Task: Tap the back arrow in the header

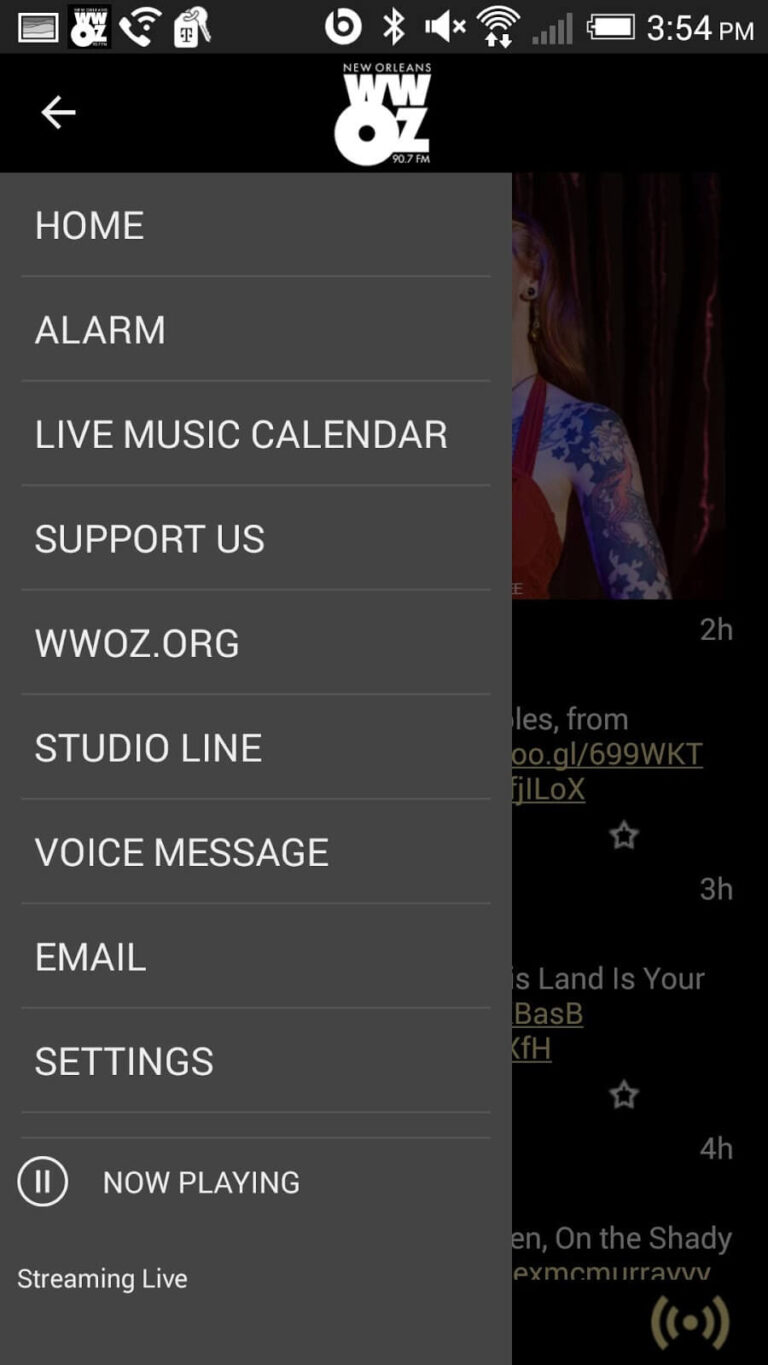Action: click(x=58, y=113)
